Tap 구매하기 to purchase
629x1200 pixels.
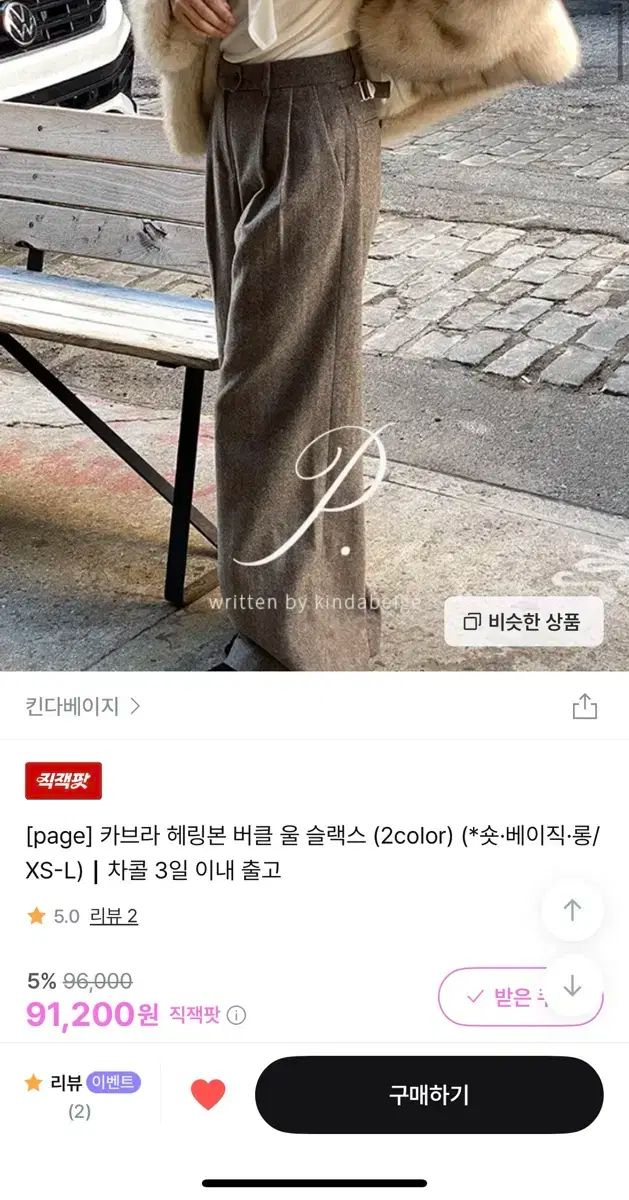click(429, 1094)
